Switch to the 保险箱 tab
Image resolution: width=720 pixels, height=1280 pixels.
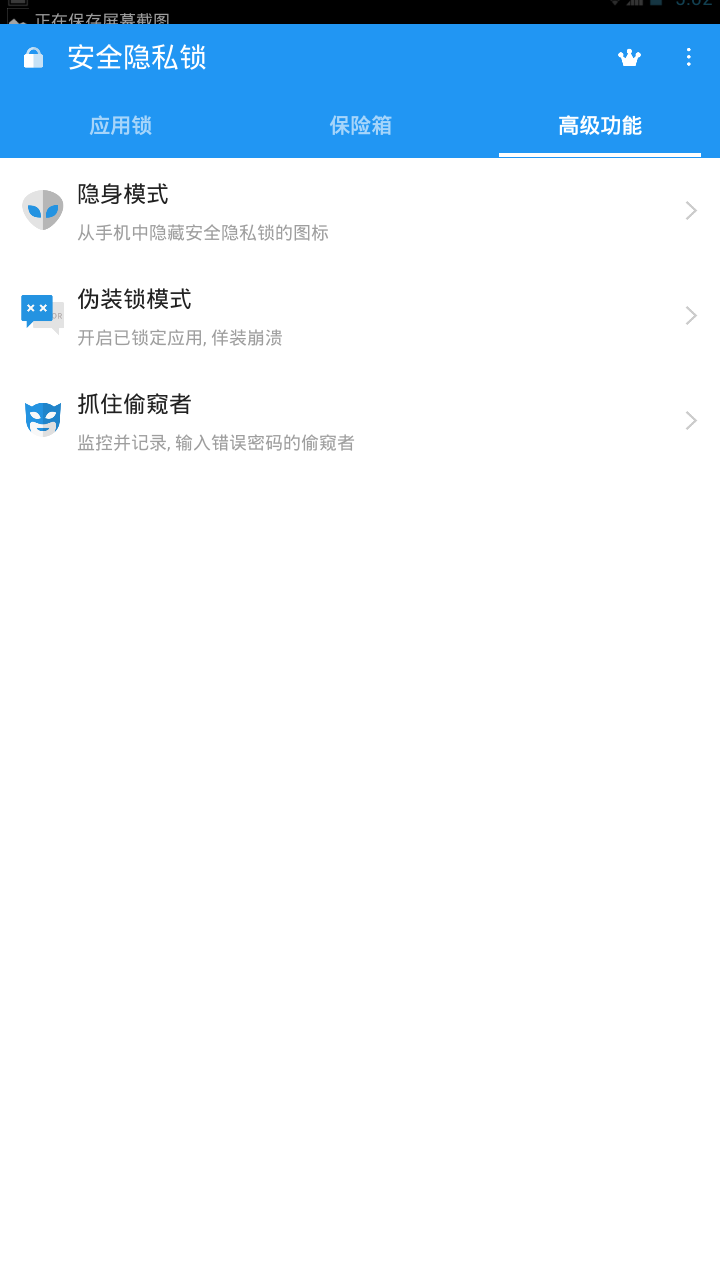pyautogui.click(x=360, y=126)
